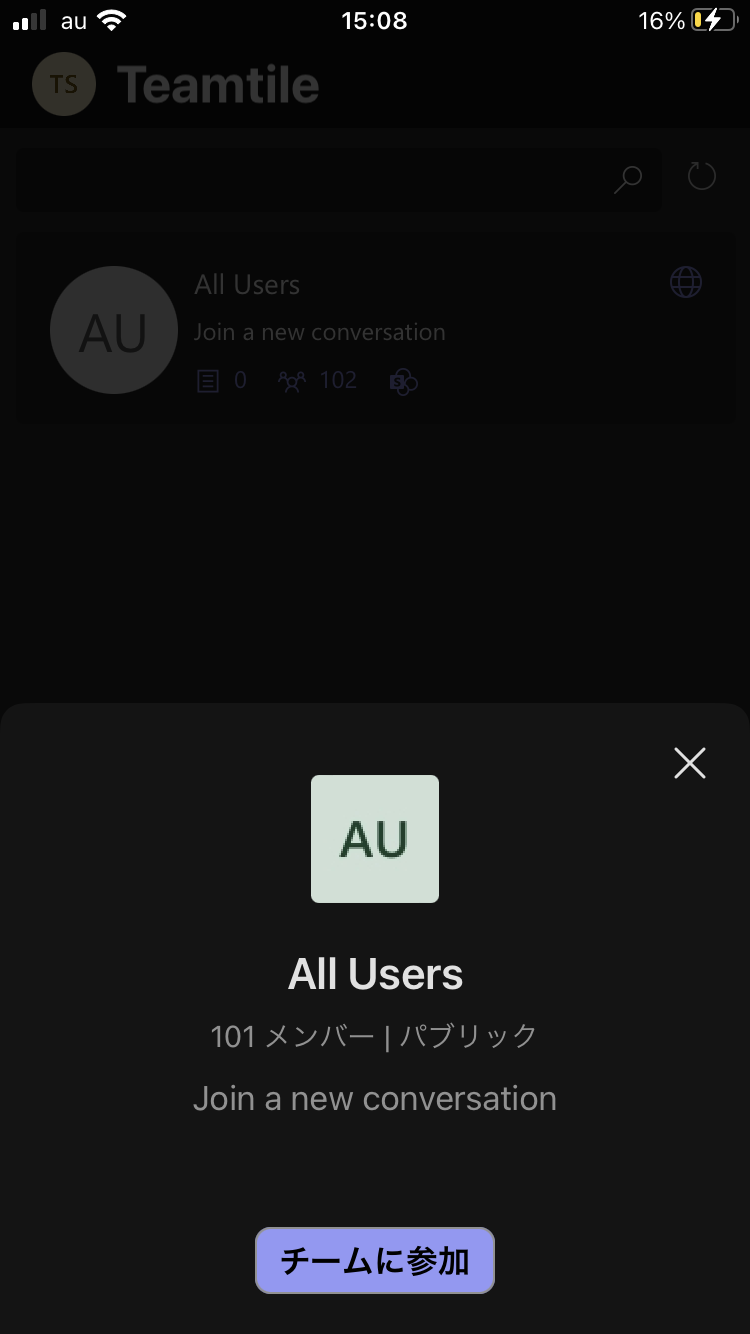
Task: Tap the TS profile avatar in header
Action: 64,84
